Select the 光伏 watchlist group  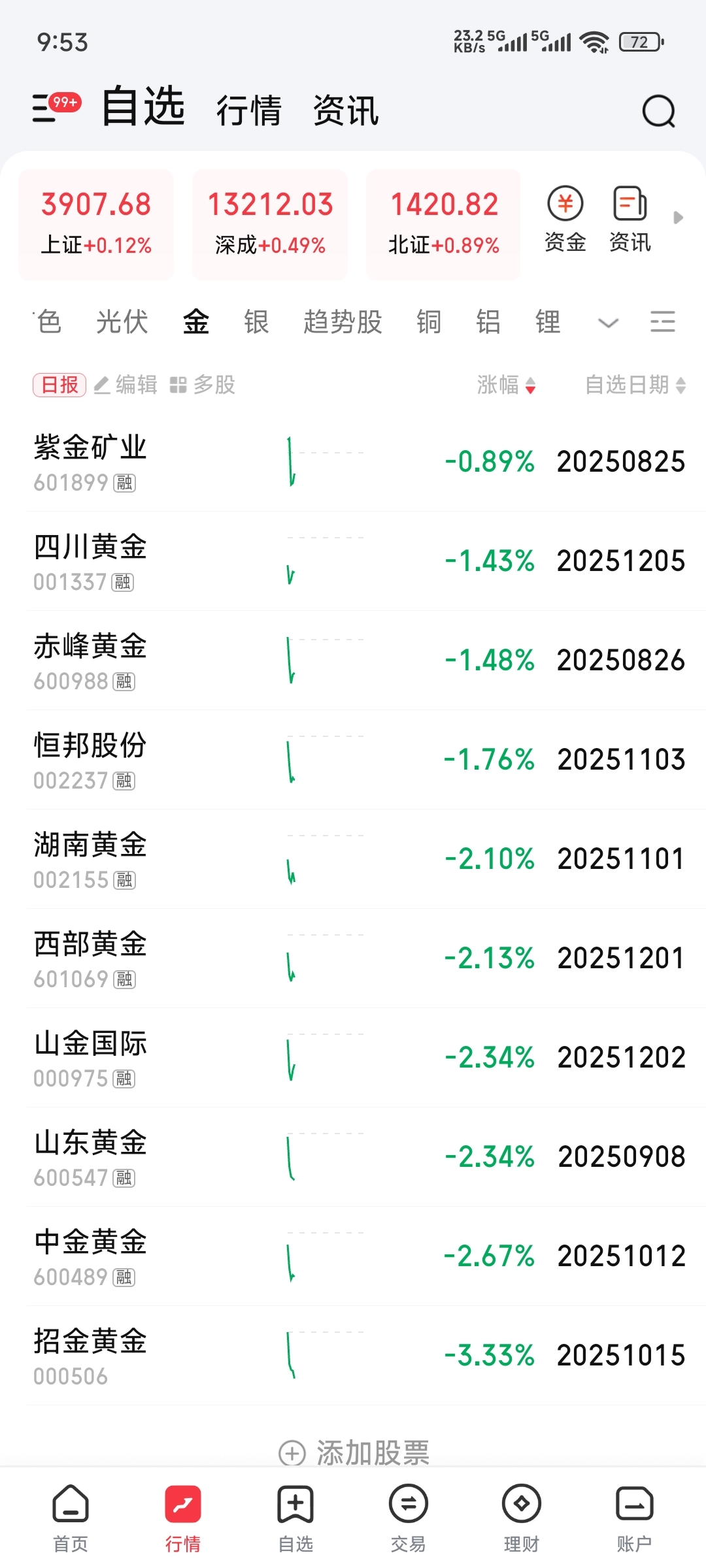(122, 321)
